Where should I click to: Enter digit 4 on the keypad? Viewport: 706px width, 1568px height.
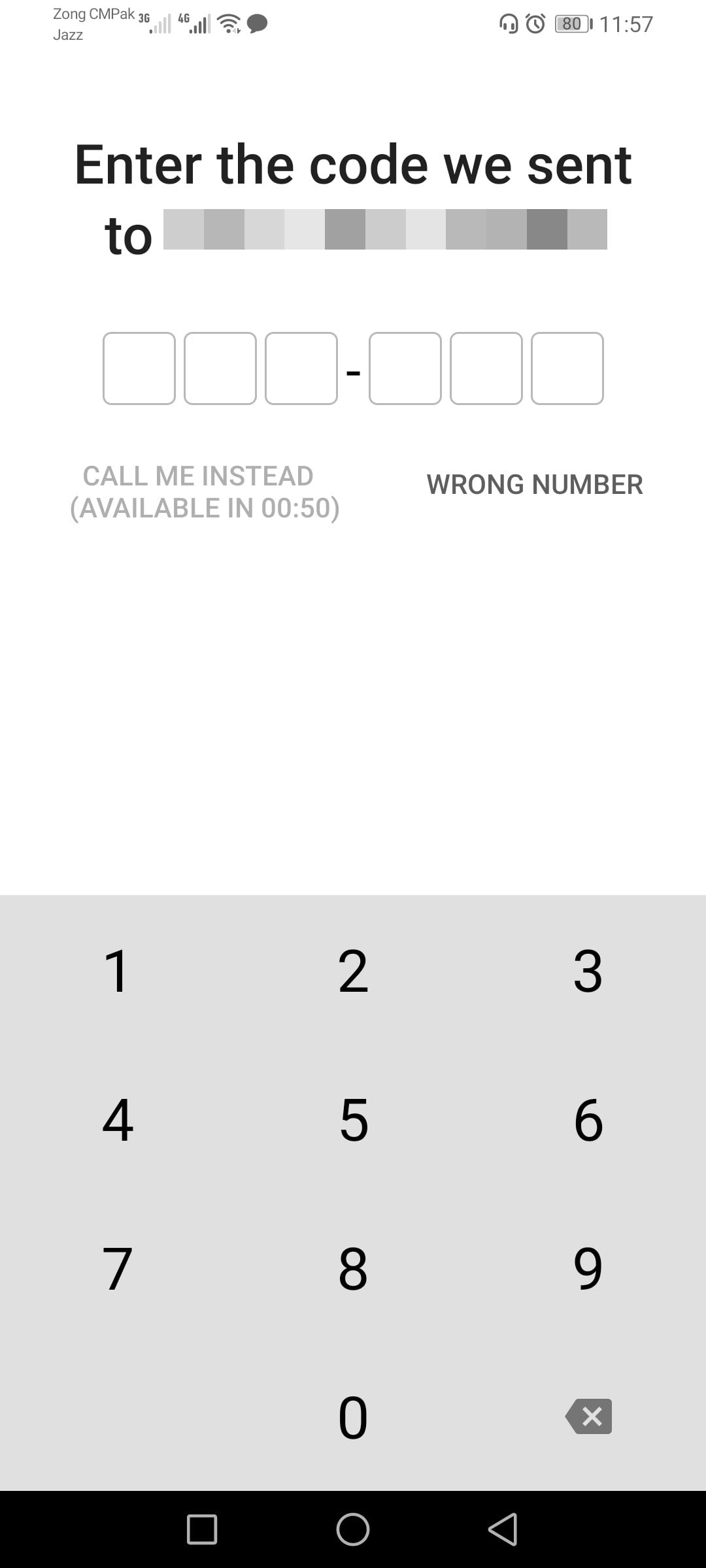(118, 1120)
